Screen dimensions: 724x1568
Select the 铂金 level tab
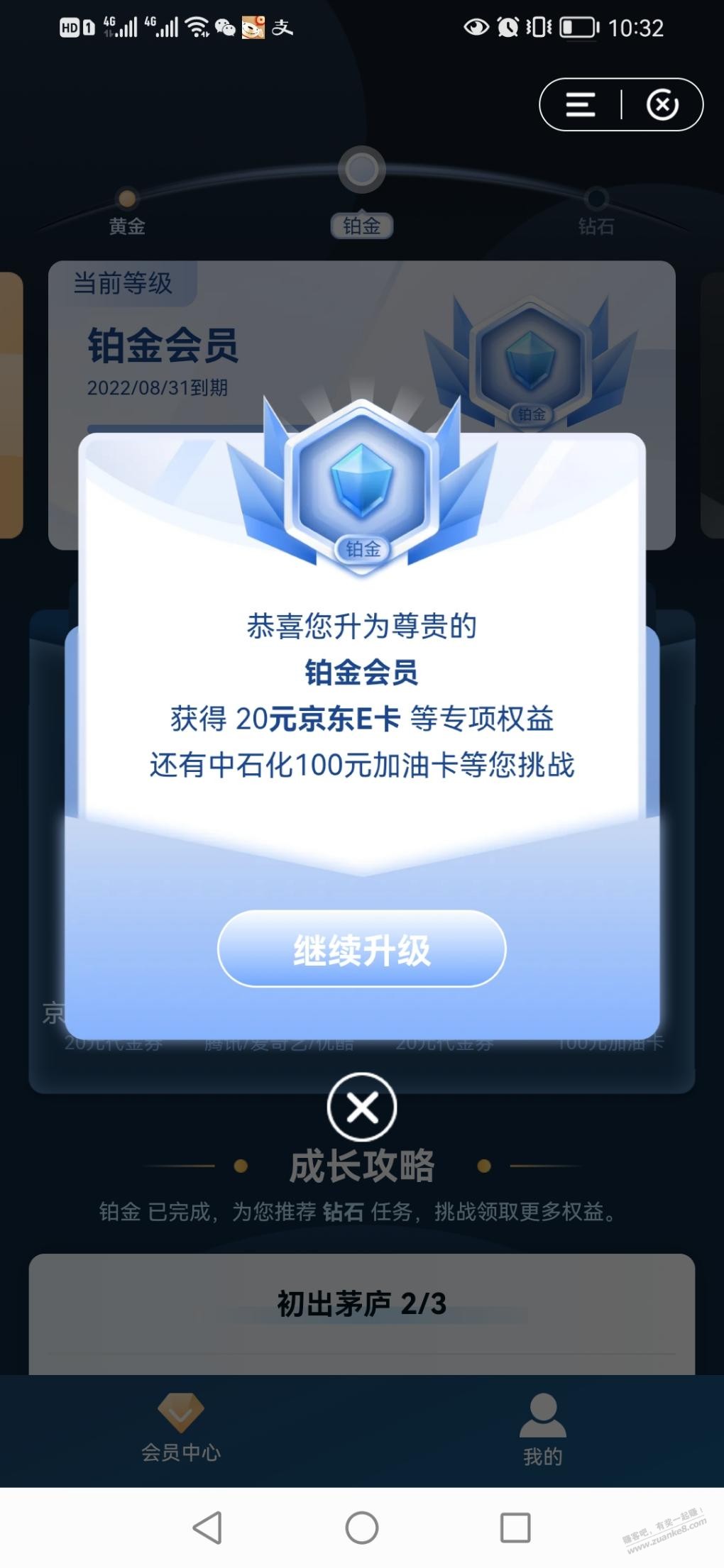pos(362,226)
